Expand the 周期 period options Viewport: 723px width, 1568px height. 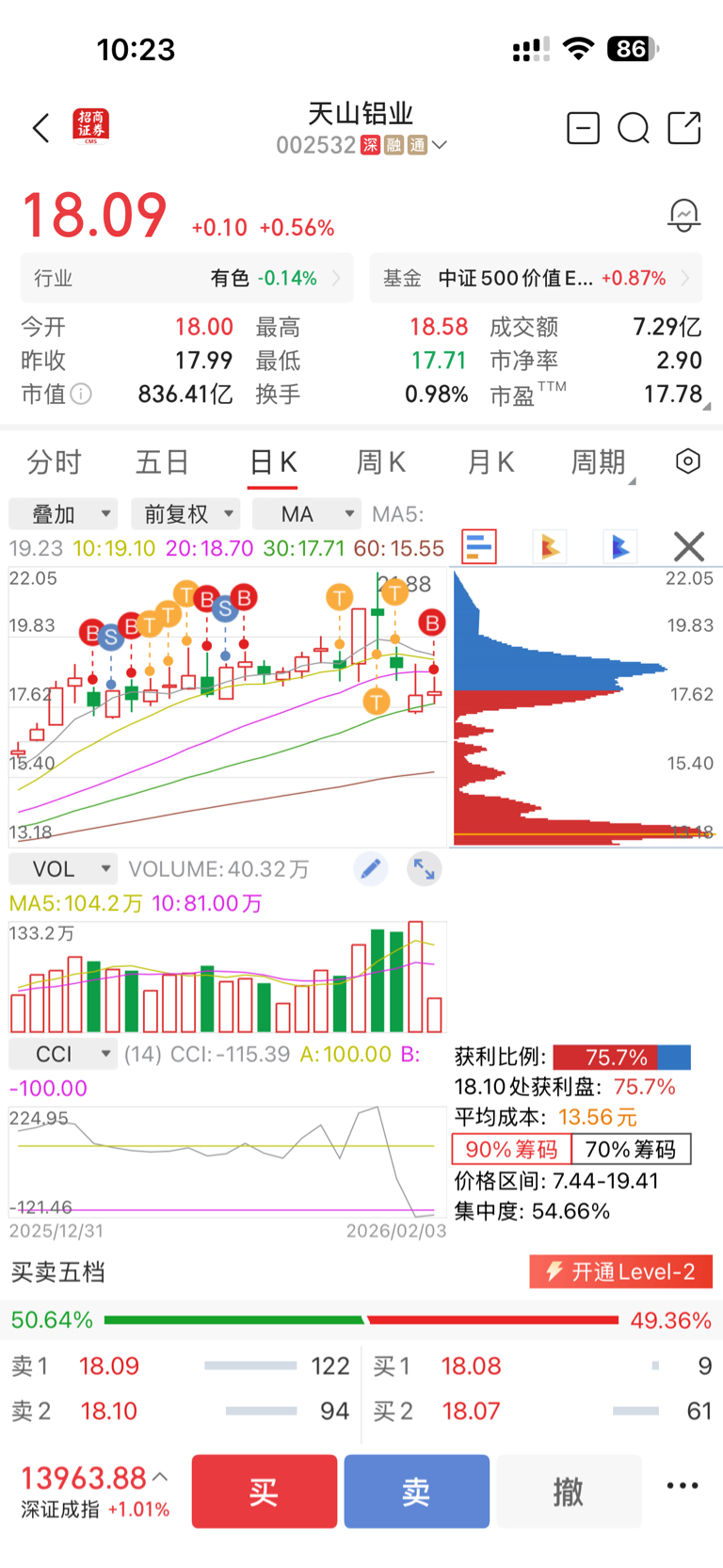coord(600,462)
